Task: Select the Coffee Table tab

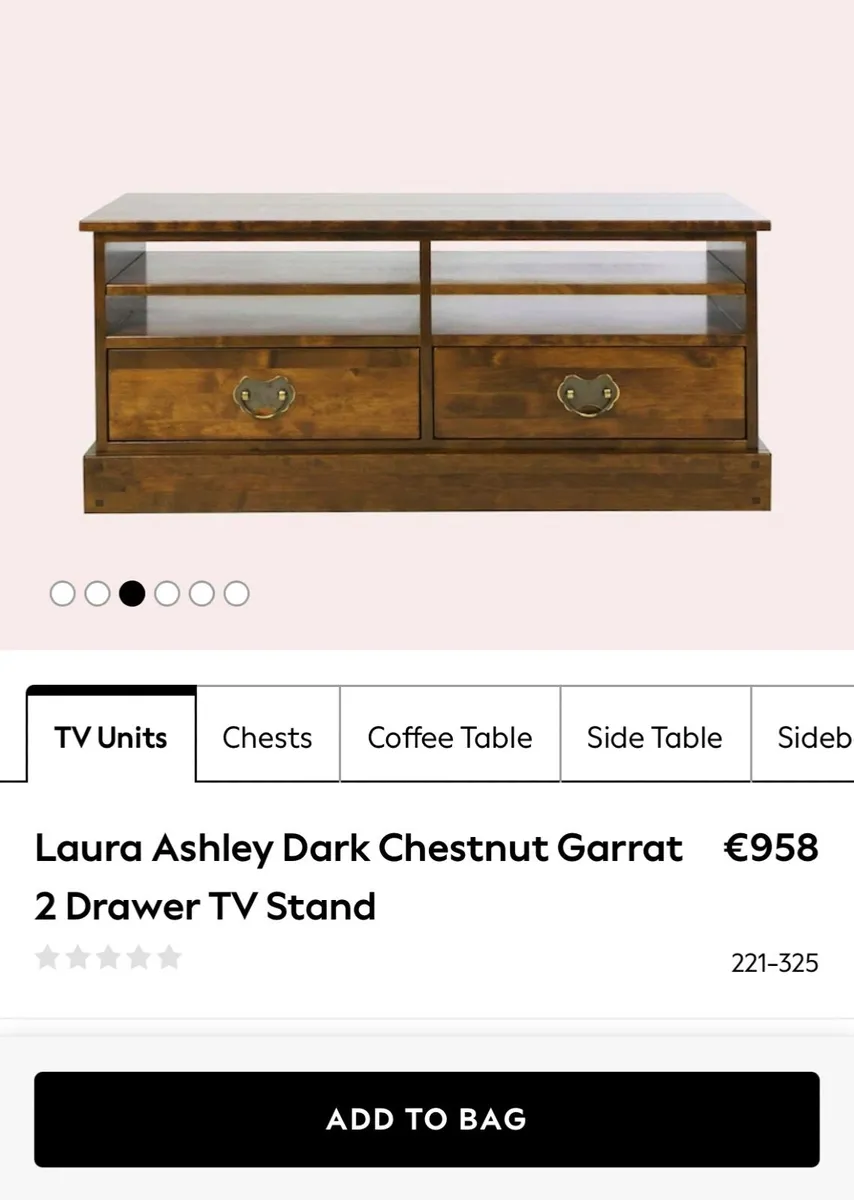Action: pyautogui.click(x=449, y=737)
